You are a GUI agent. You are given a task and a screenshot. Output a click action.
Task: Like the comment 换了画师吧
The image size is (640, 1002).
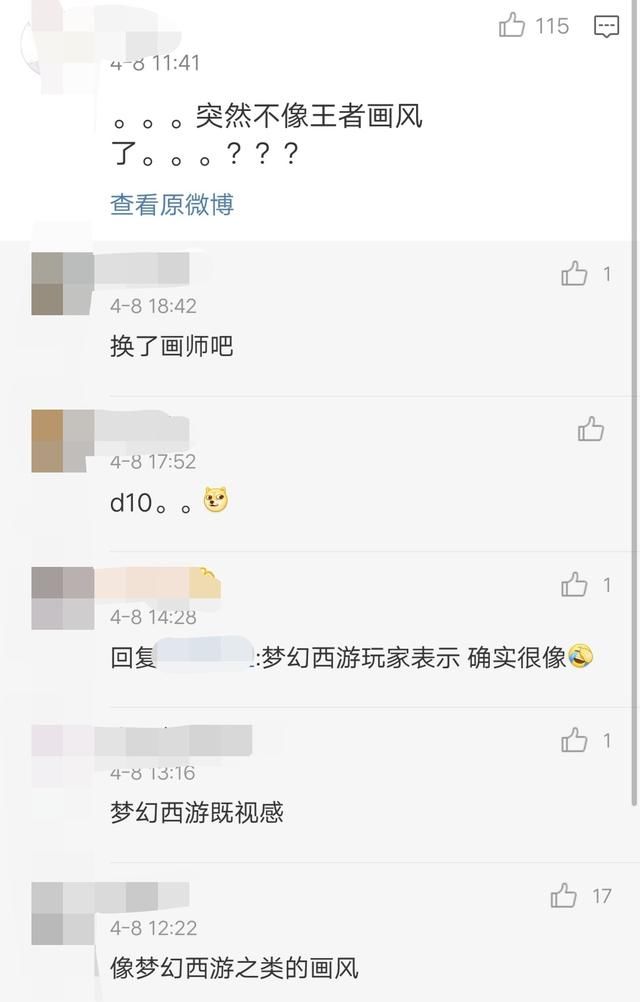pos(574,273)
